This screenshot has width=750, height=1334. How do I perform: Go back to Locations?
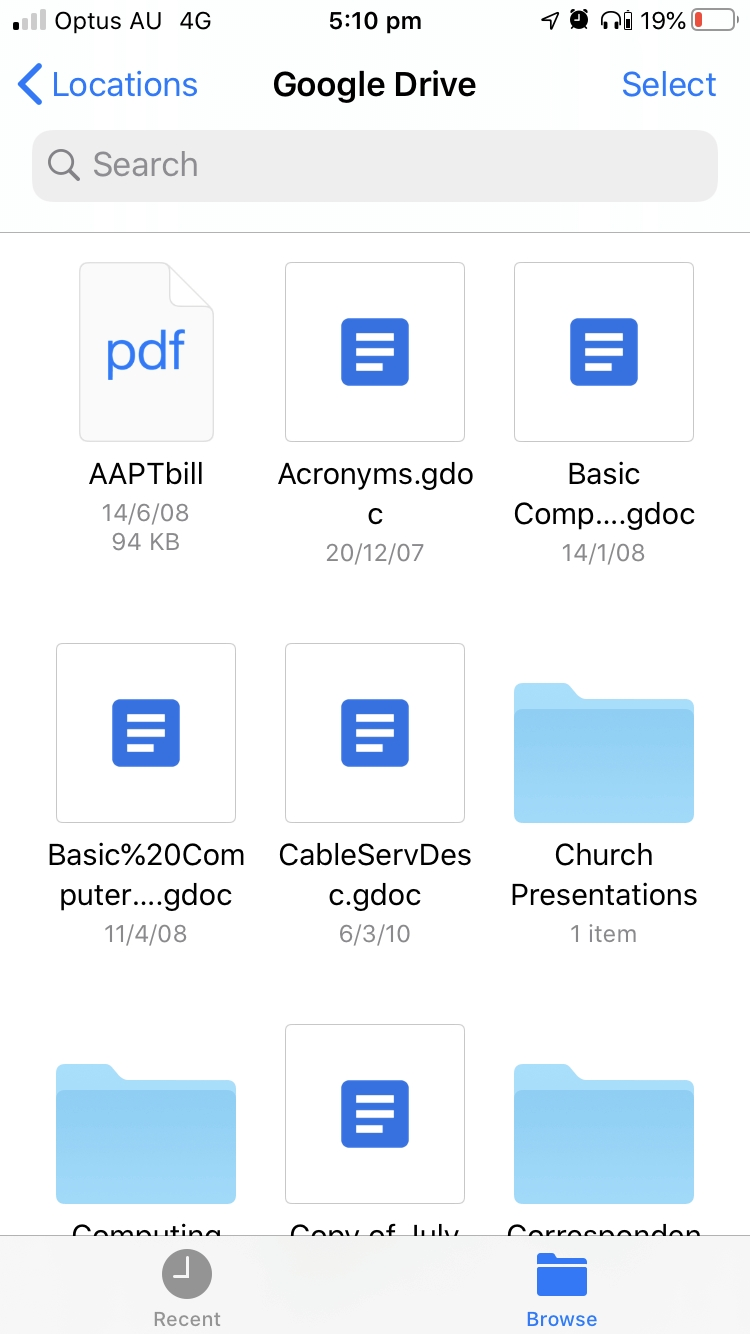tap(107, 84)
